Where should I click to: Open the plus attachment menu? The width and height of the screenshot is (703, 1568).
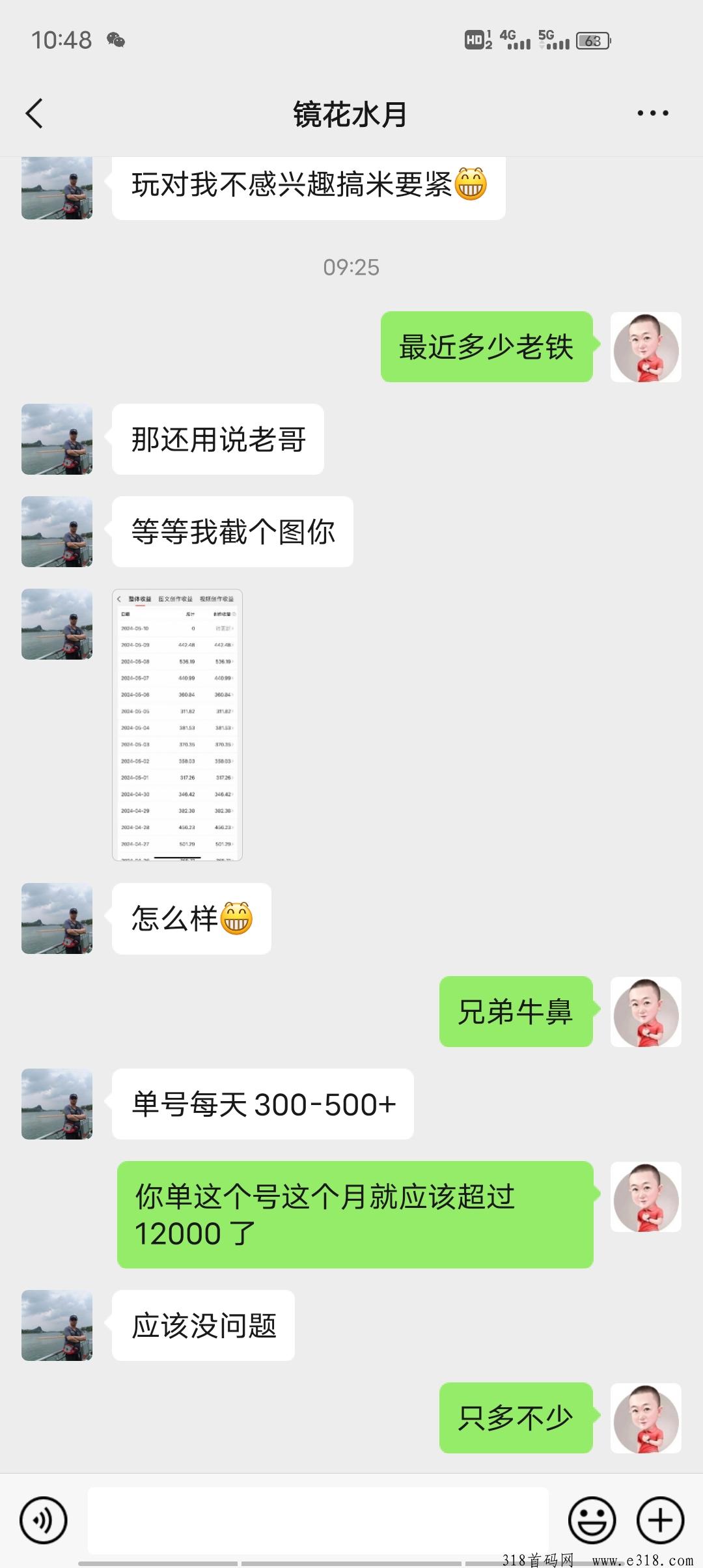pos(660,1520)
